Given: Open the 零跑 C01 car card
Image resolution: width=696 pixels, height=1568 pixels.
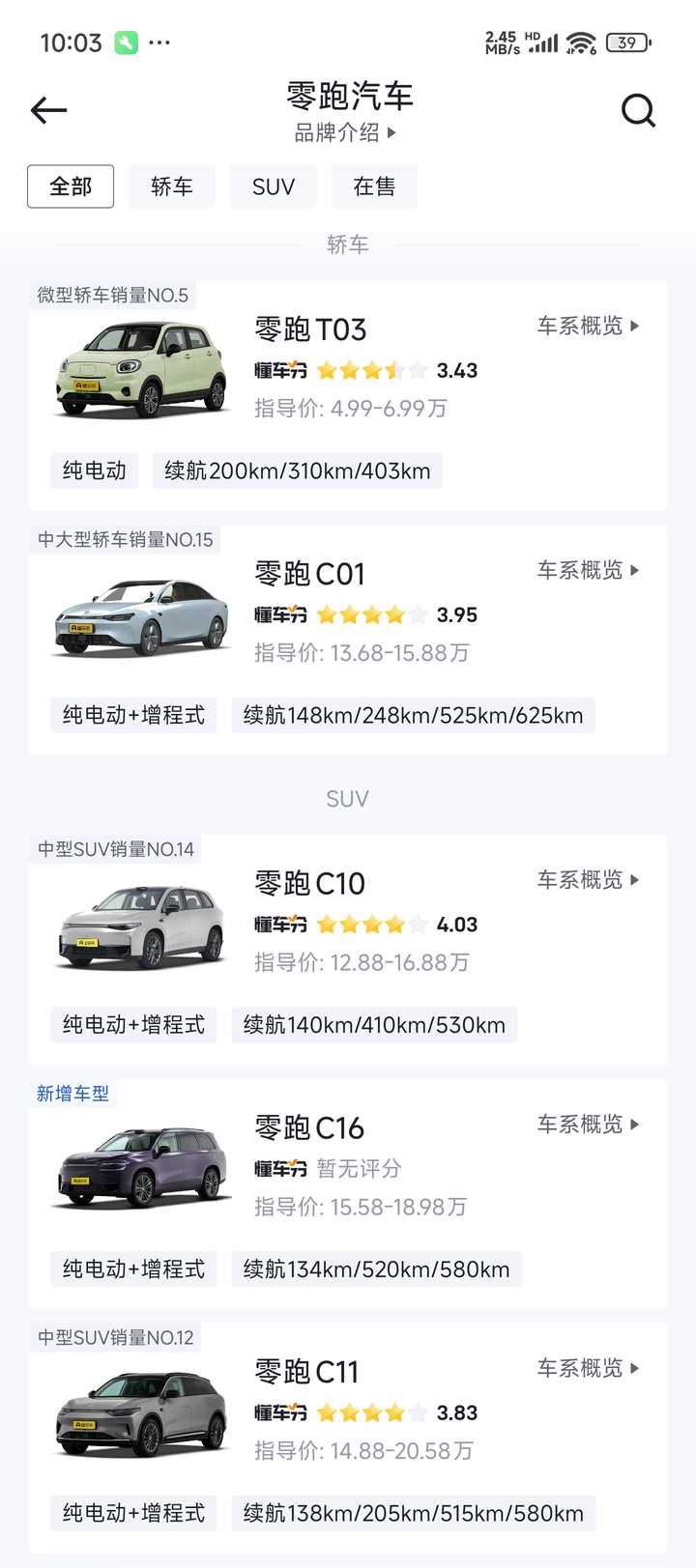Looking at the screenshot, I should 348,641.
